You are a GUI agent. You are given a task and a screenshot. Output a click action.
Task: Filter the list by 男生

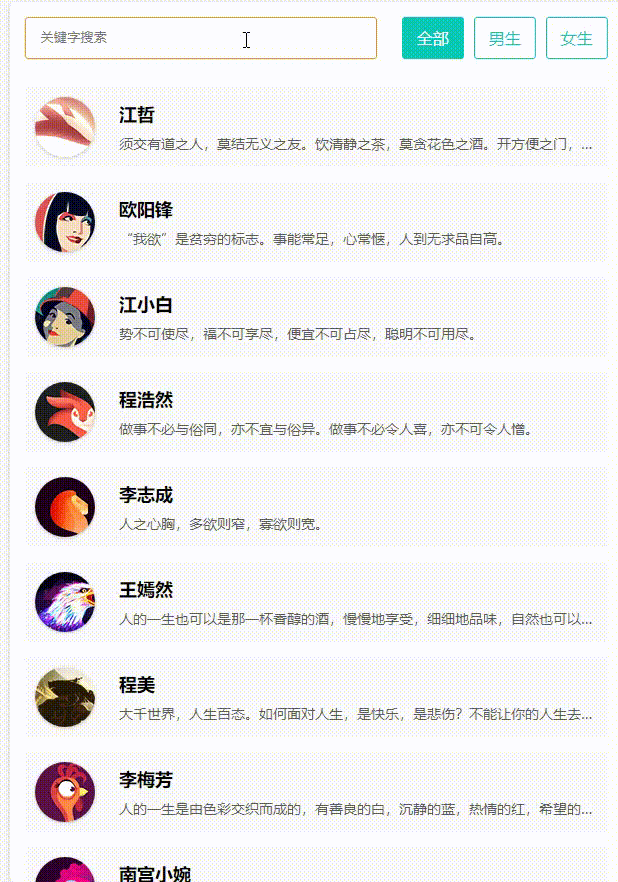click(504, 38)
